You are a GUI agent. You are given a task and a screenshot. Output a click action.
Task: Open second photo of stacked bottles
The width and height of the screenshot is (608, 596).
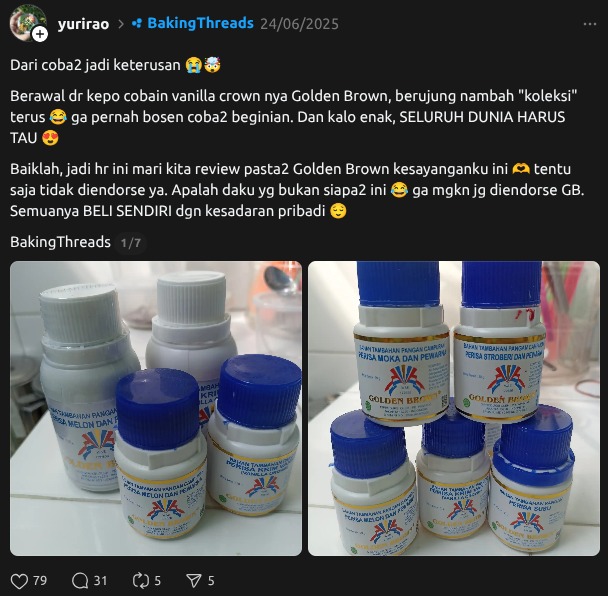point(453,408)
